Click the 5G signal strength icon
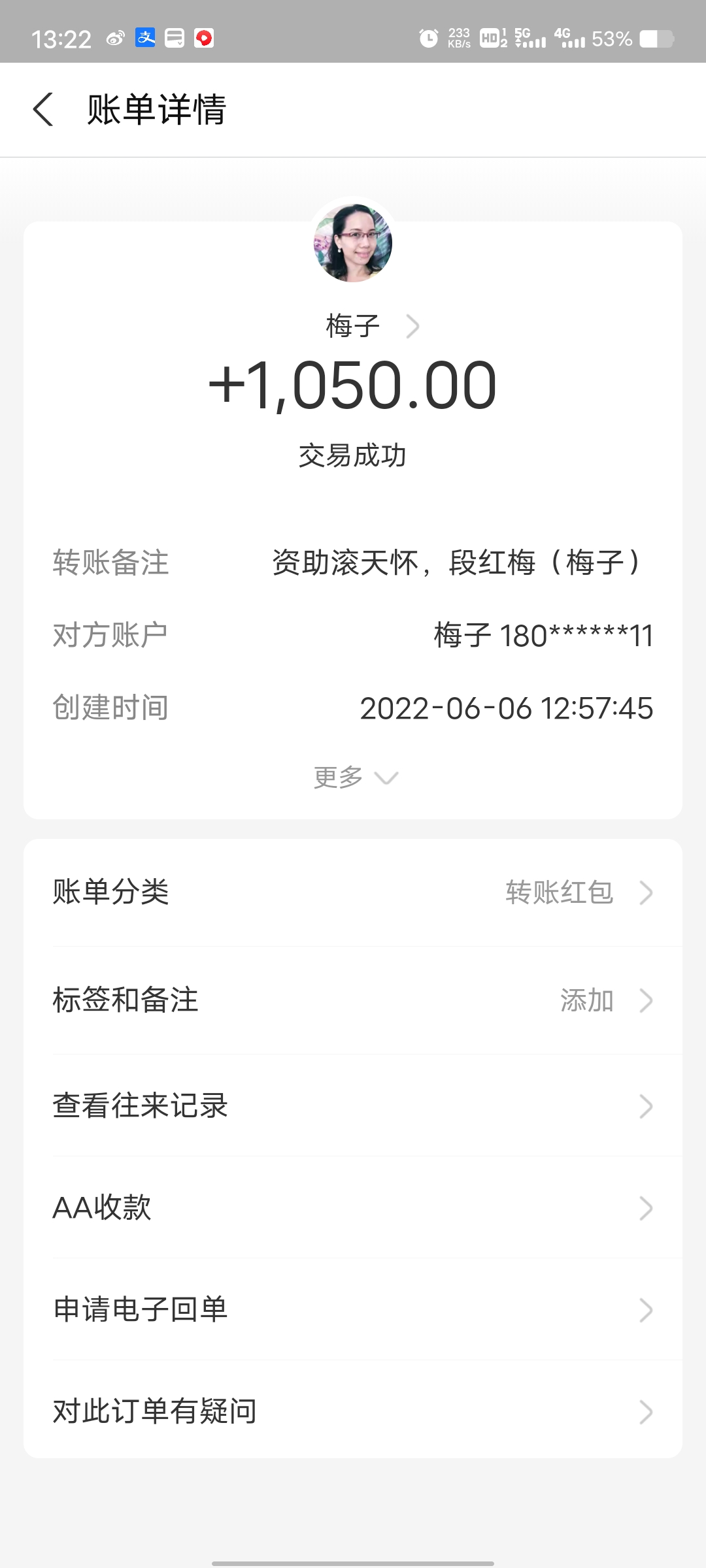 coord(529,39)
